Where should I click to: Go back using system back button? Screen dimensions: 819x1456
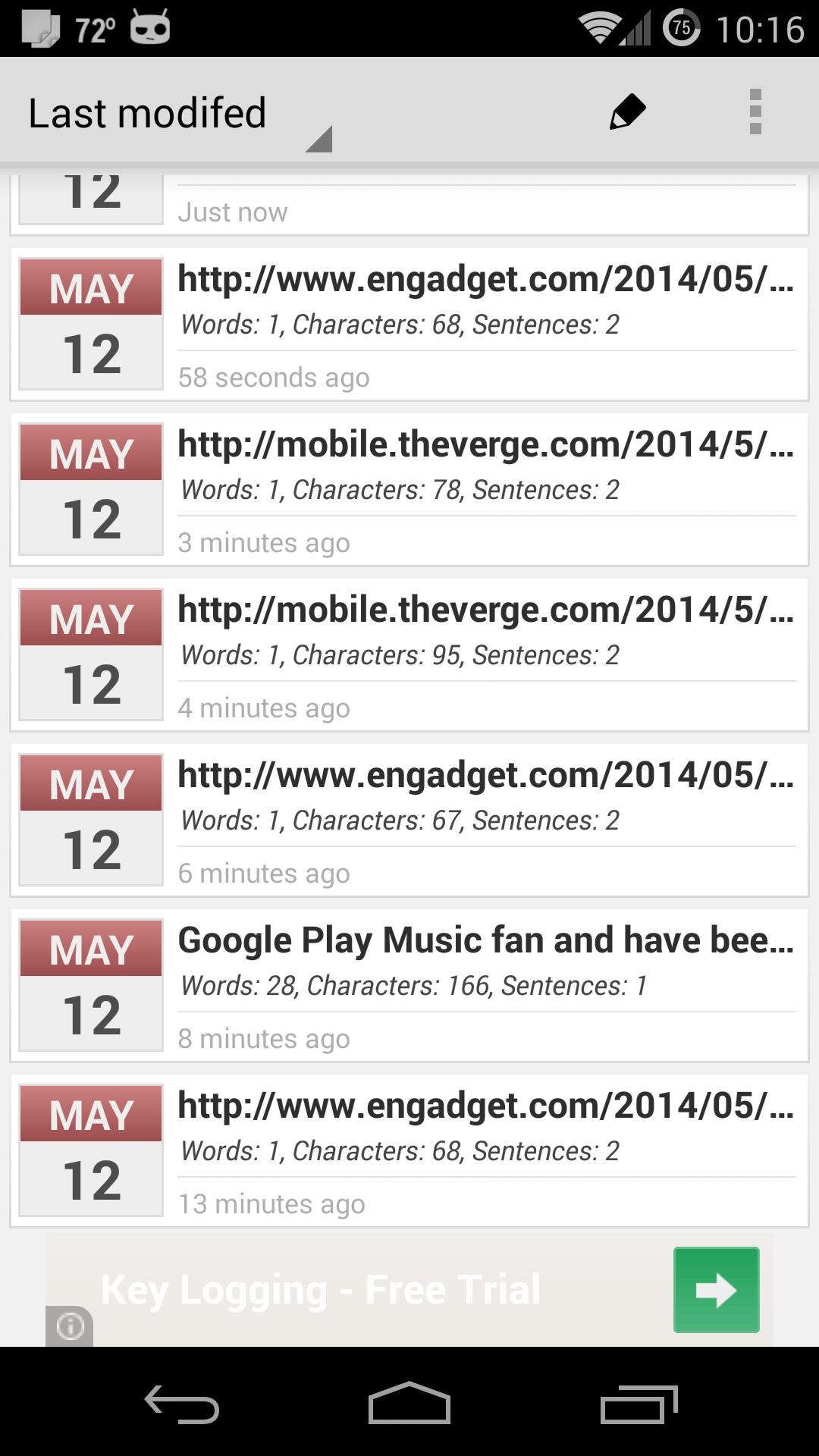pos(182,1404)
